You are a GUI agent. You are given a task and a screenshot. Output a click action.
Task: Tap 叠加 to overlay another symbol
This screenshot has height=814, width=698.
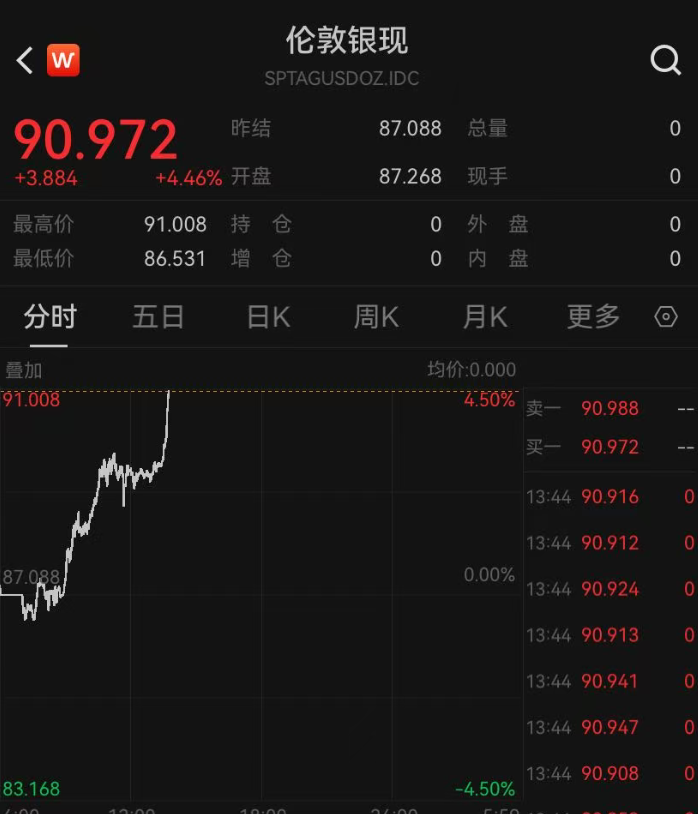click(x=24, y=370)
